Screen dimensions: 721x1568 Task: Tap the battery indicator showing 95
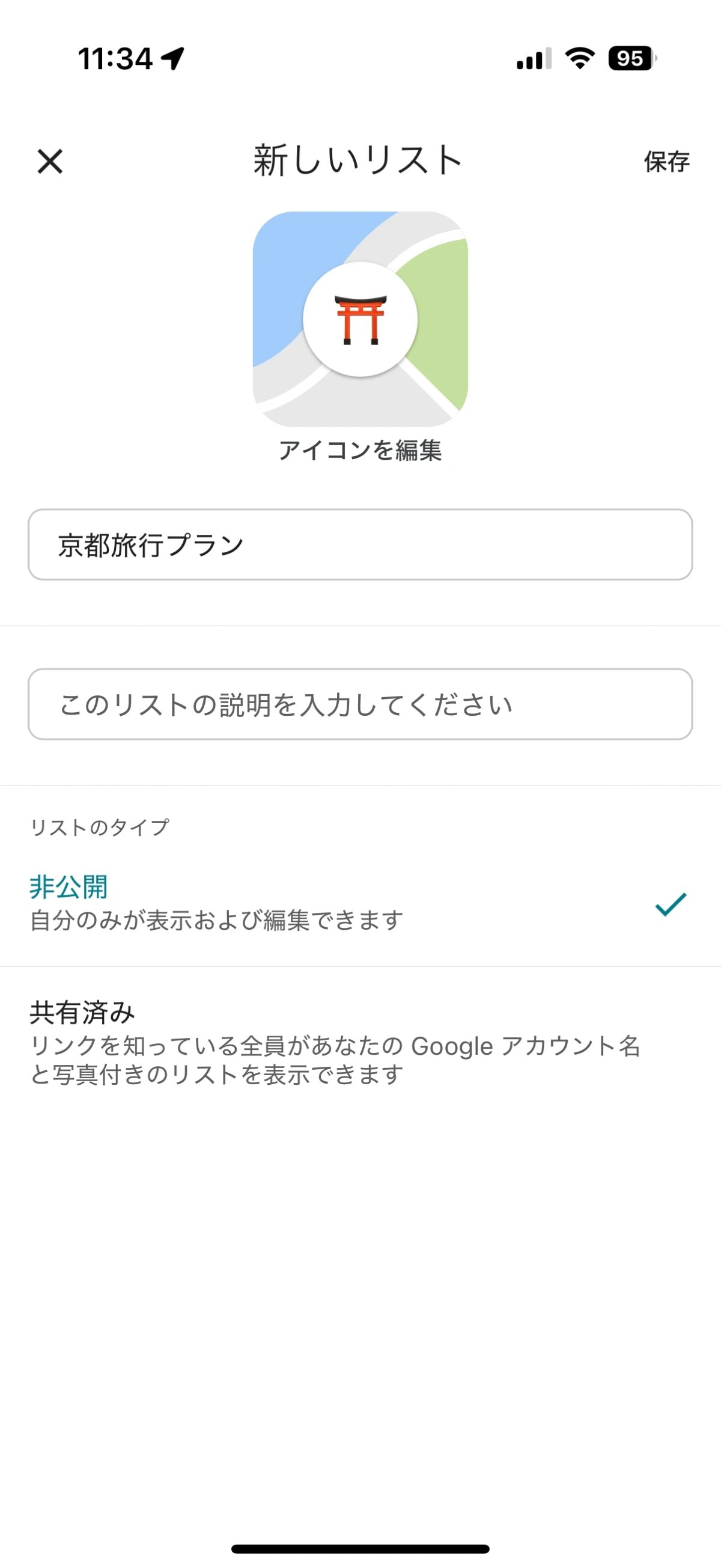pos(630,59)
